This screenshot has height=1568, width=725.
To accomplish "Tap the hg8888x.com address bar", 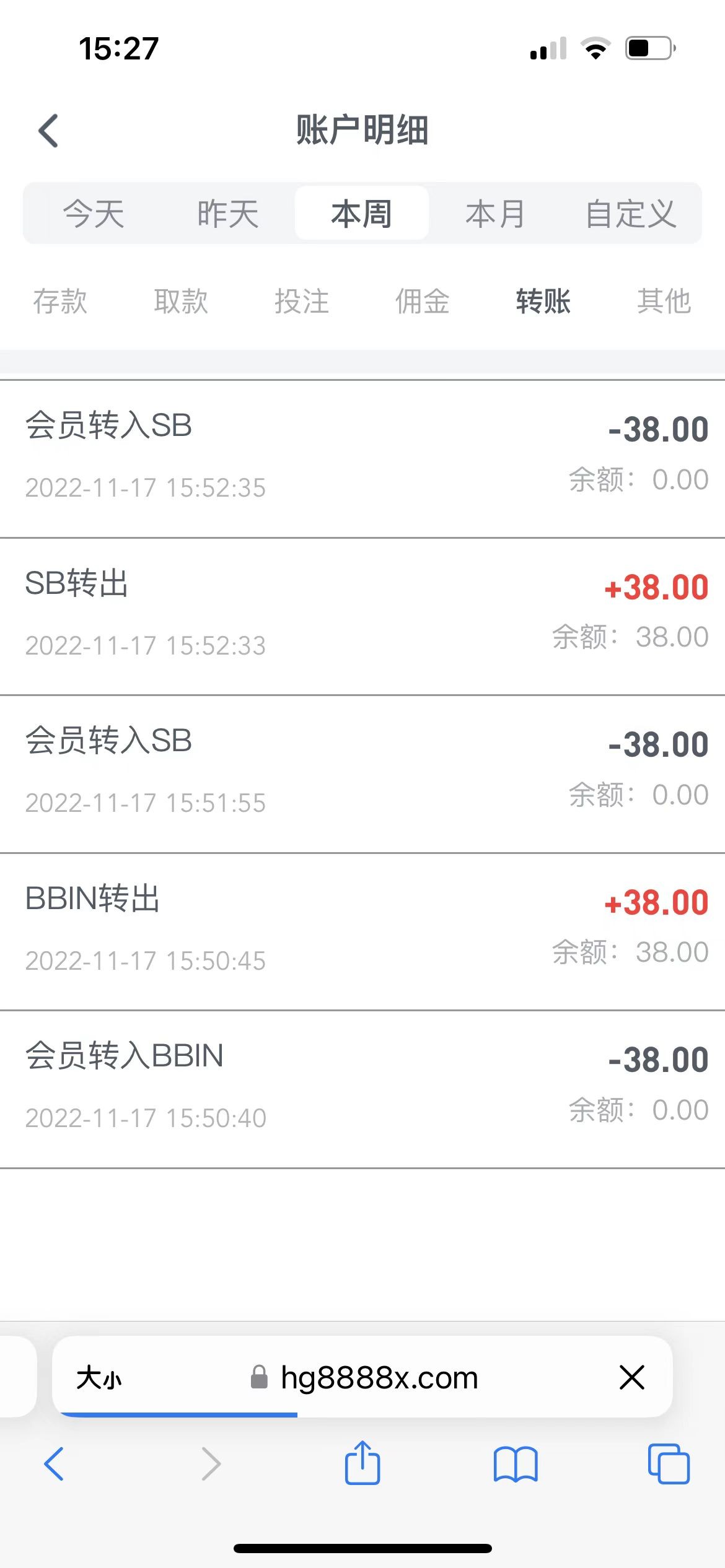I will pyautogui.click(x=378, y=1378).
